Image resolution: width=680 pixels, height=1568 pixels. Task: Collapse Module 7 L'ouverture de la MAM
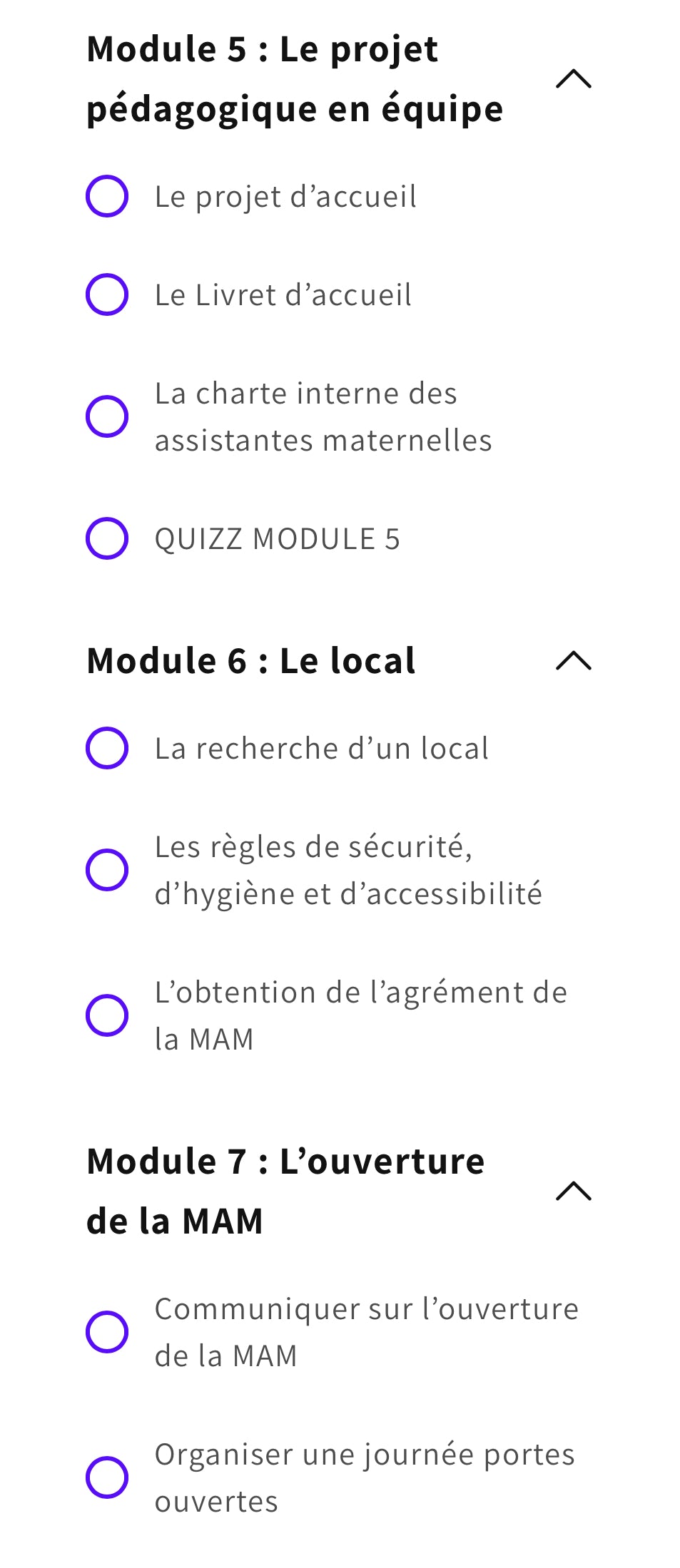[x=573, y=1191]
